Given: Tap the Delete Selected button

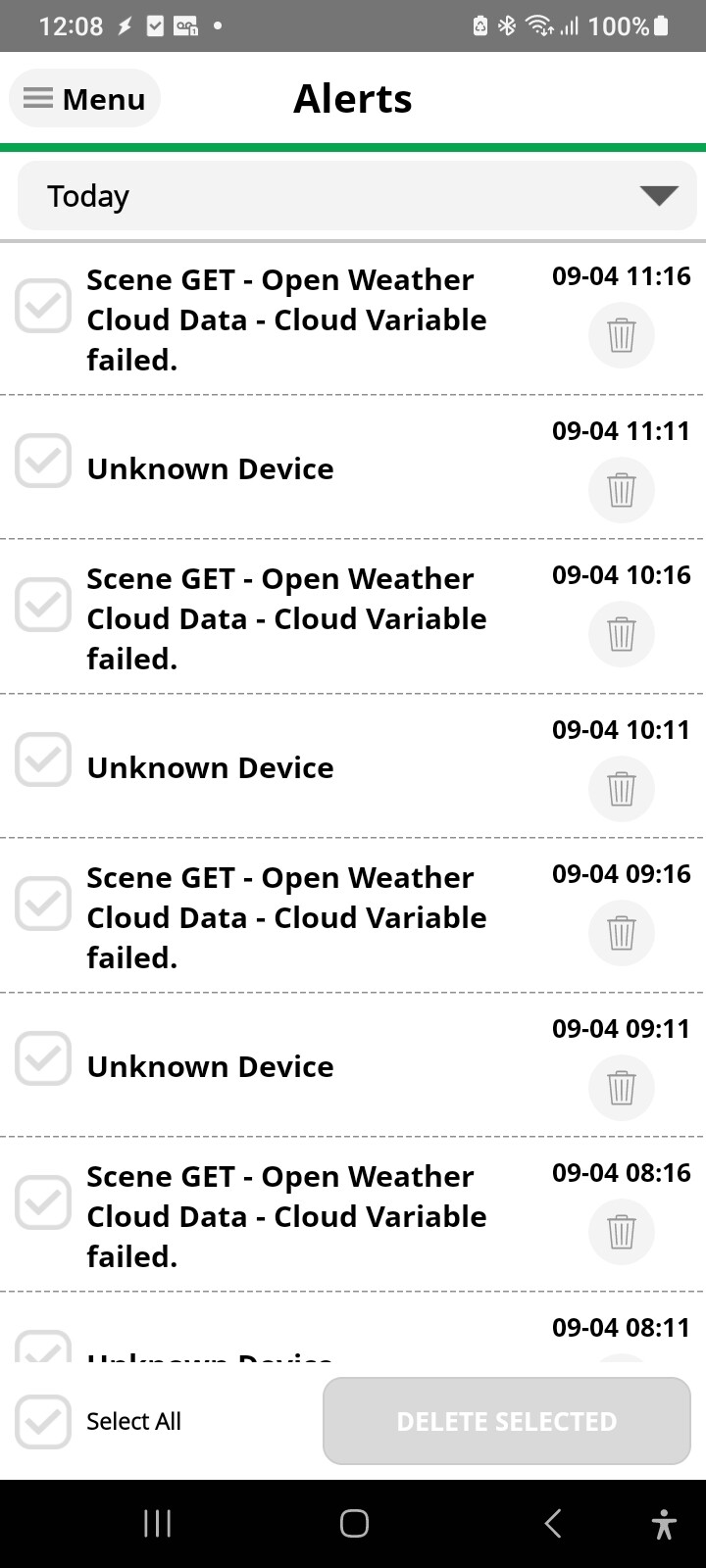Looking at the screenshot, I should tap(507, 1421).
